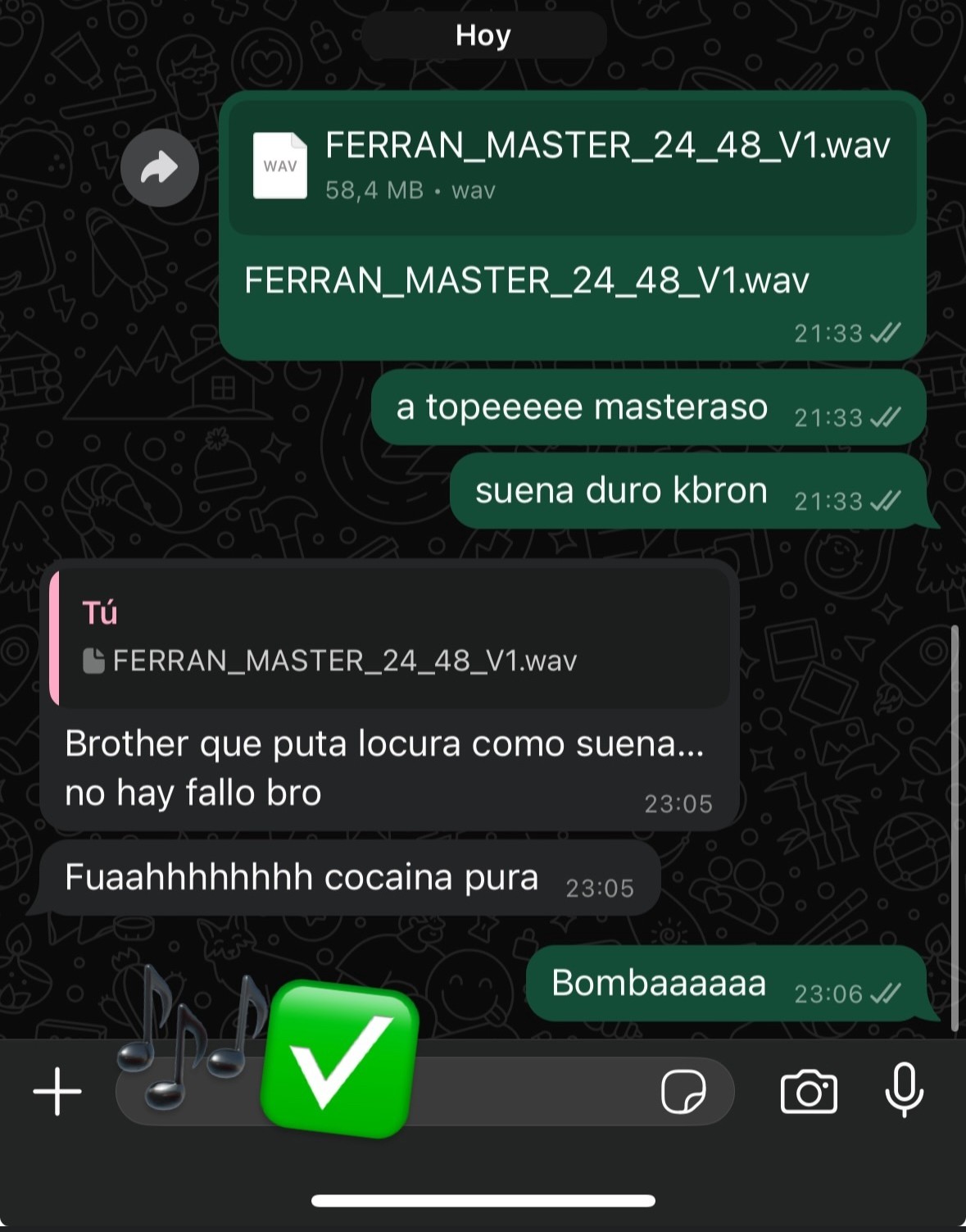966x1232 pixels.
Task: Tap the microphone to record voice message
Action: pos(905,1089)
